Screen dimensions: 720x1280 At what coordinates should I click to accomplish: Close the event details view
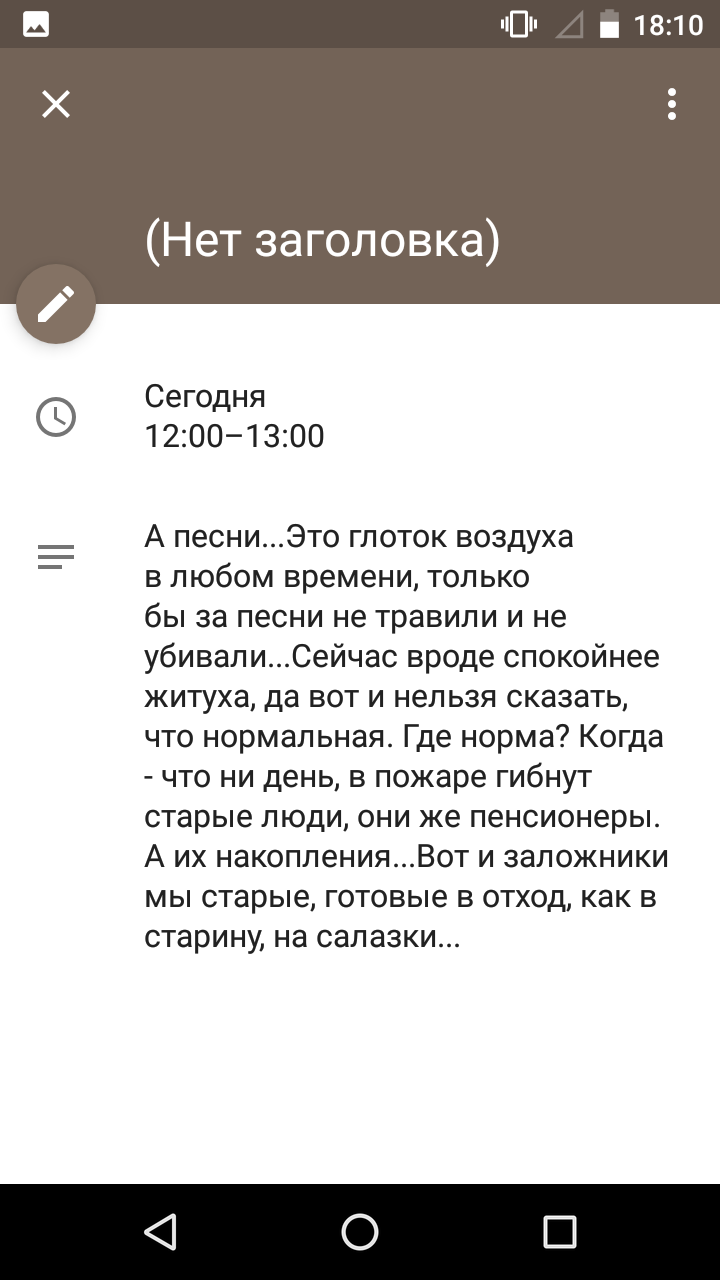pos(56,104)
